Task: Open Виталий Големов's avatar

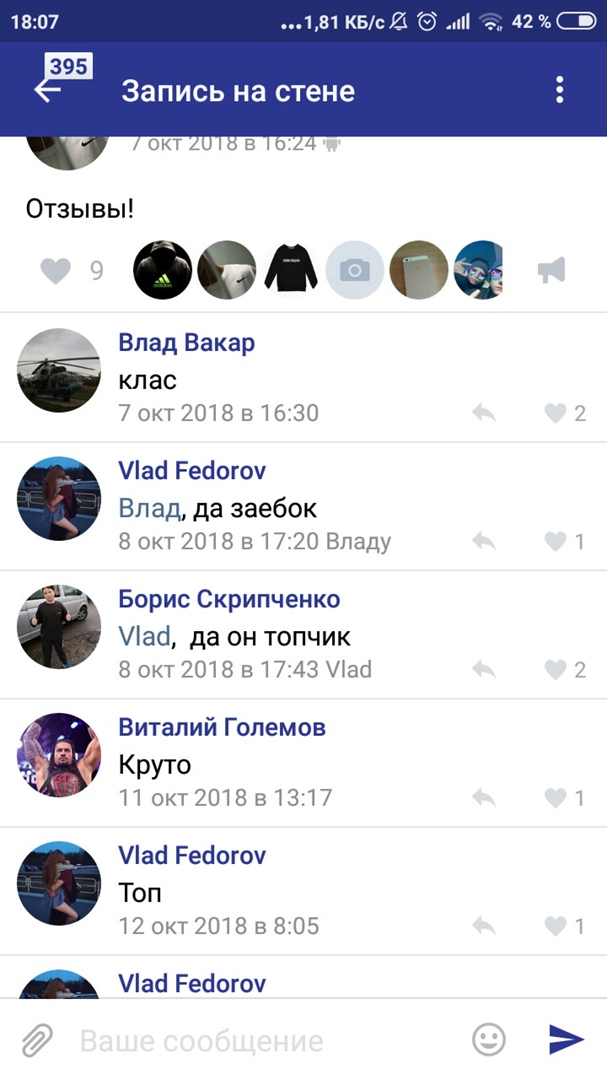Action: [59, 755]
